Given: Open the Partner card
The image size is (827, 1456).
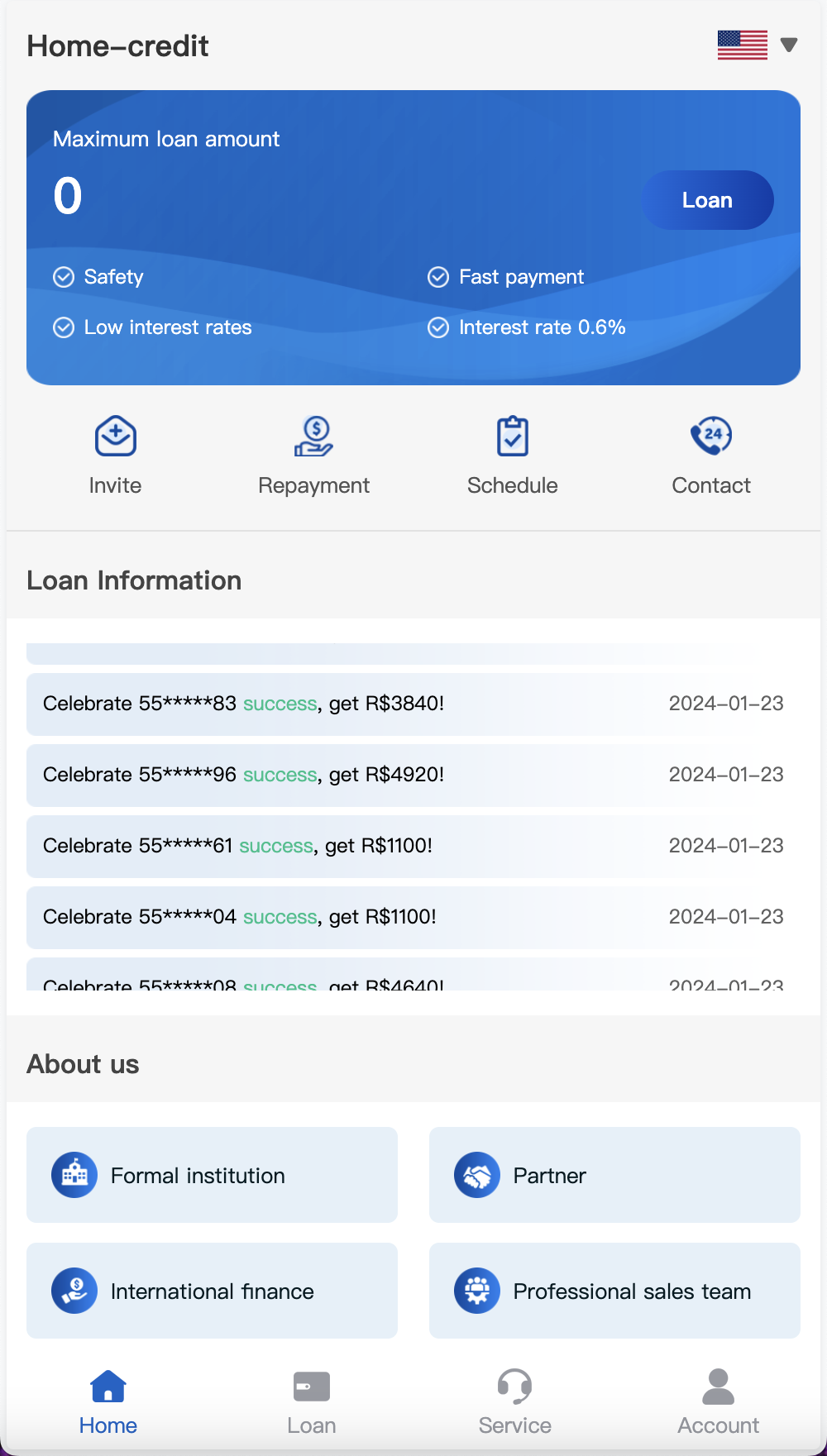Looking at the screenshot, I should (614, 1175).
